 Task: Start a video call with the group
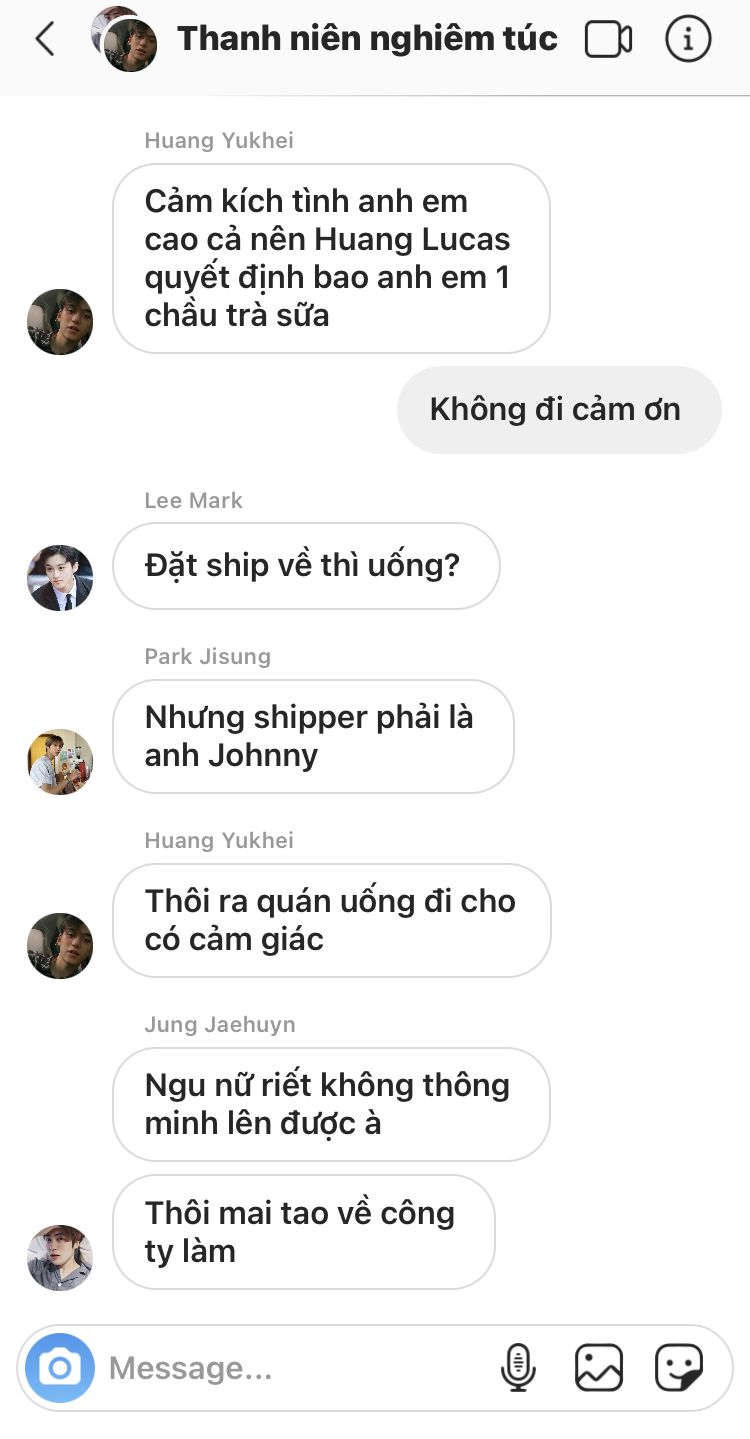(x=608, y=40)
